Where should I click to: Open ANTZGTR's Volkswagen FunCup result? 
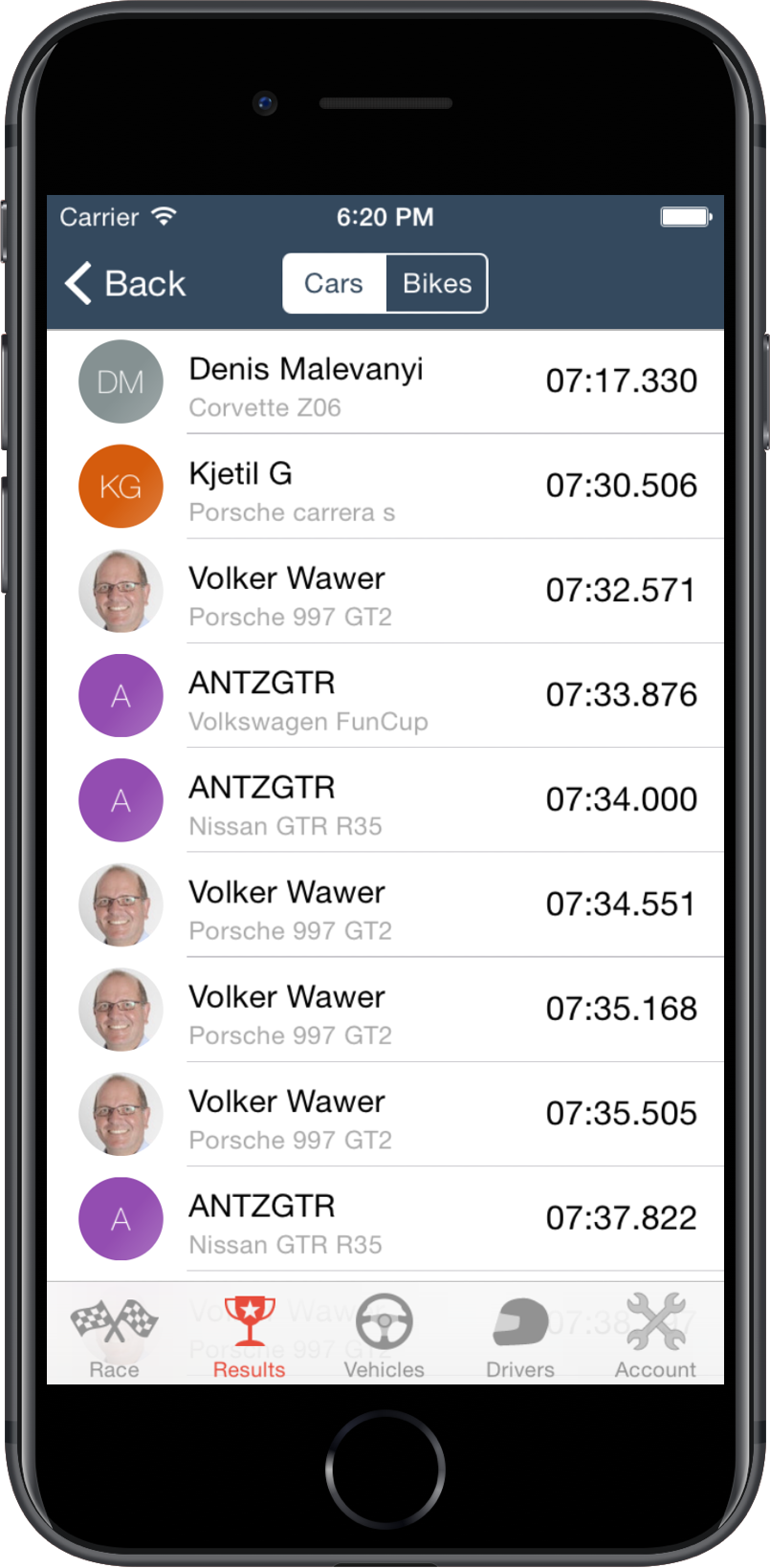coord(385,696)
